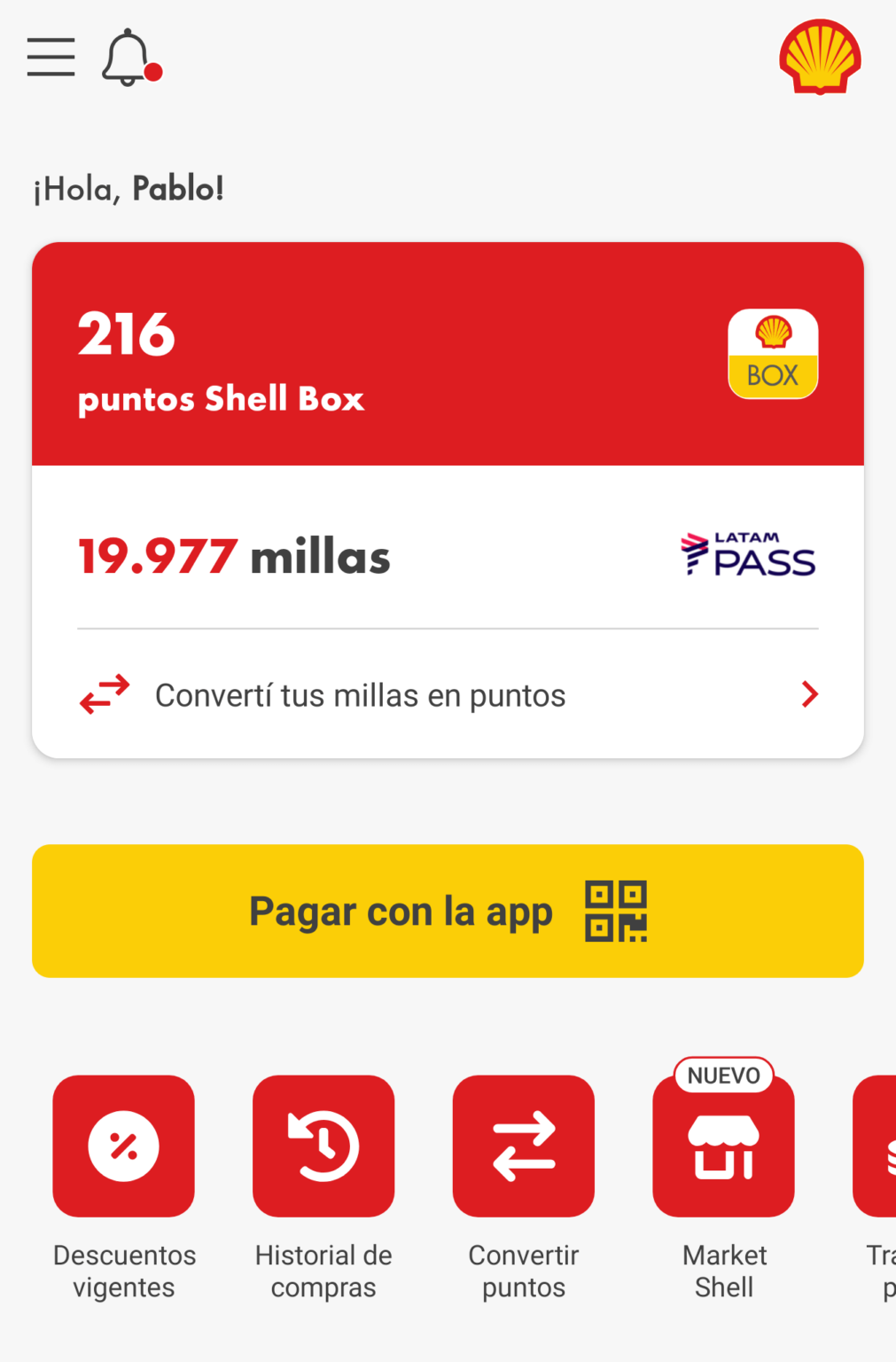896x1362 pixels.
Task: Open Convertí tus millas en puntos
Action: [448, 694]
